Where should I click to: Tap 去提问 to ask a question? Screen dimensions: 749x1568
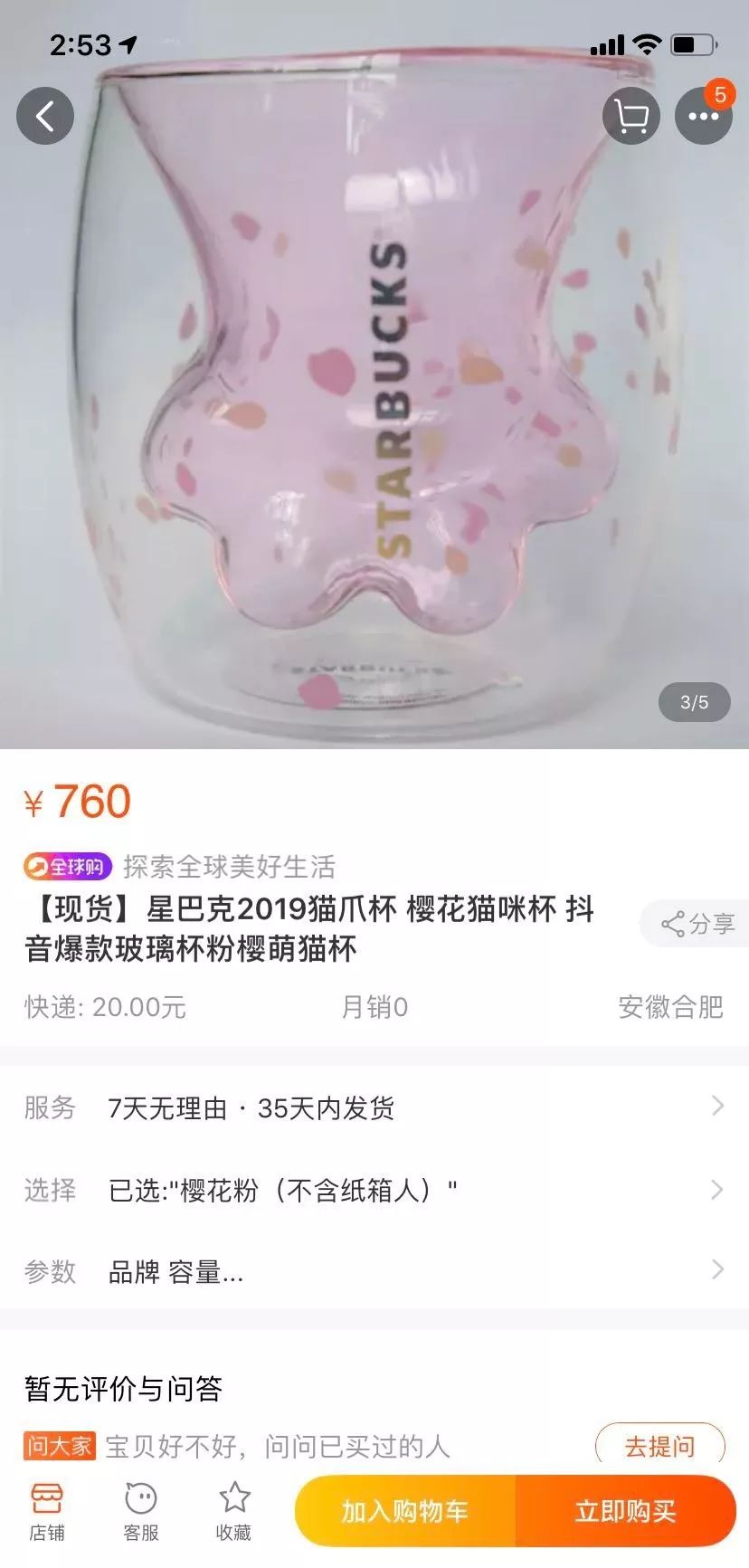click(660, 1446)
